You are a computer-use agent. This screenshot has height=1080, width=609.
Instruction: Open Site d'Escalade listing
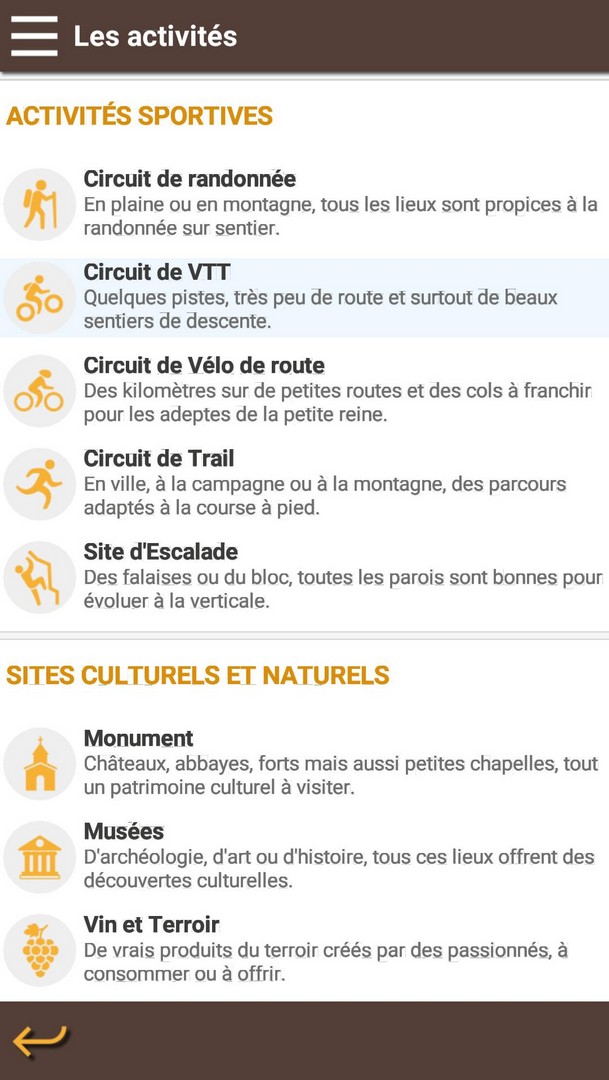304,576
